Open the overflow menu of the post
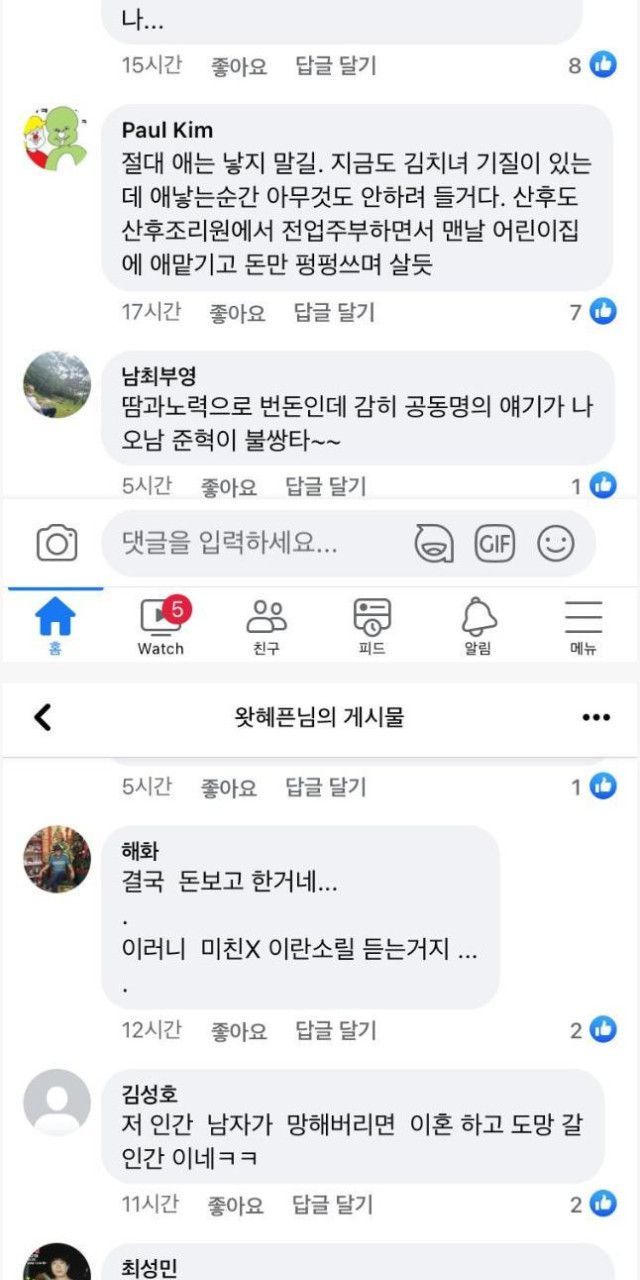 [x=596, y=717]
